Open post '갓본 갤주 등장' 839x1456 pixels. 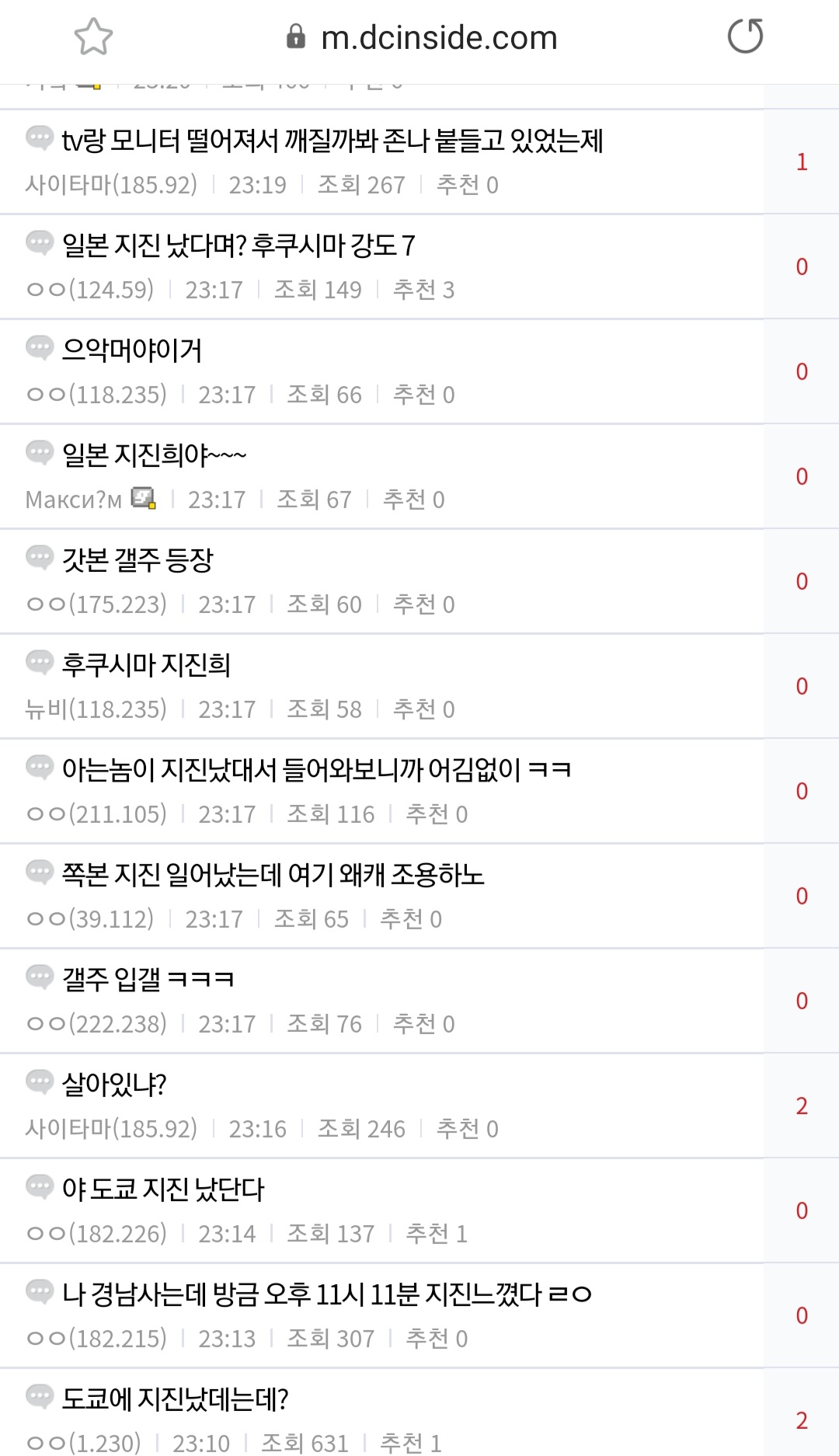click(138, 561)
